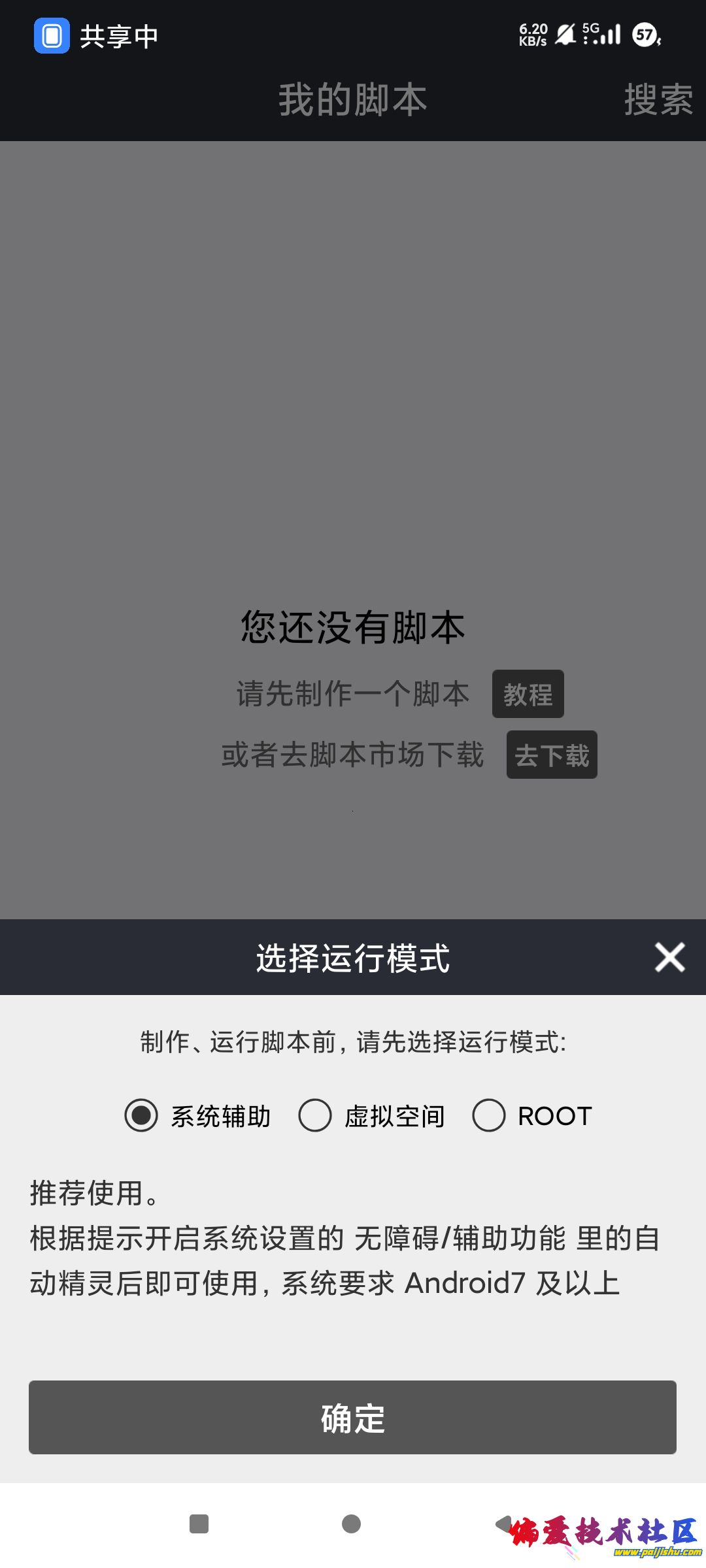
Task: Choose the 虚拟空间 run mode
Action: click(x=315, y=1115)
